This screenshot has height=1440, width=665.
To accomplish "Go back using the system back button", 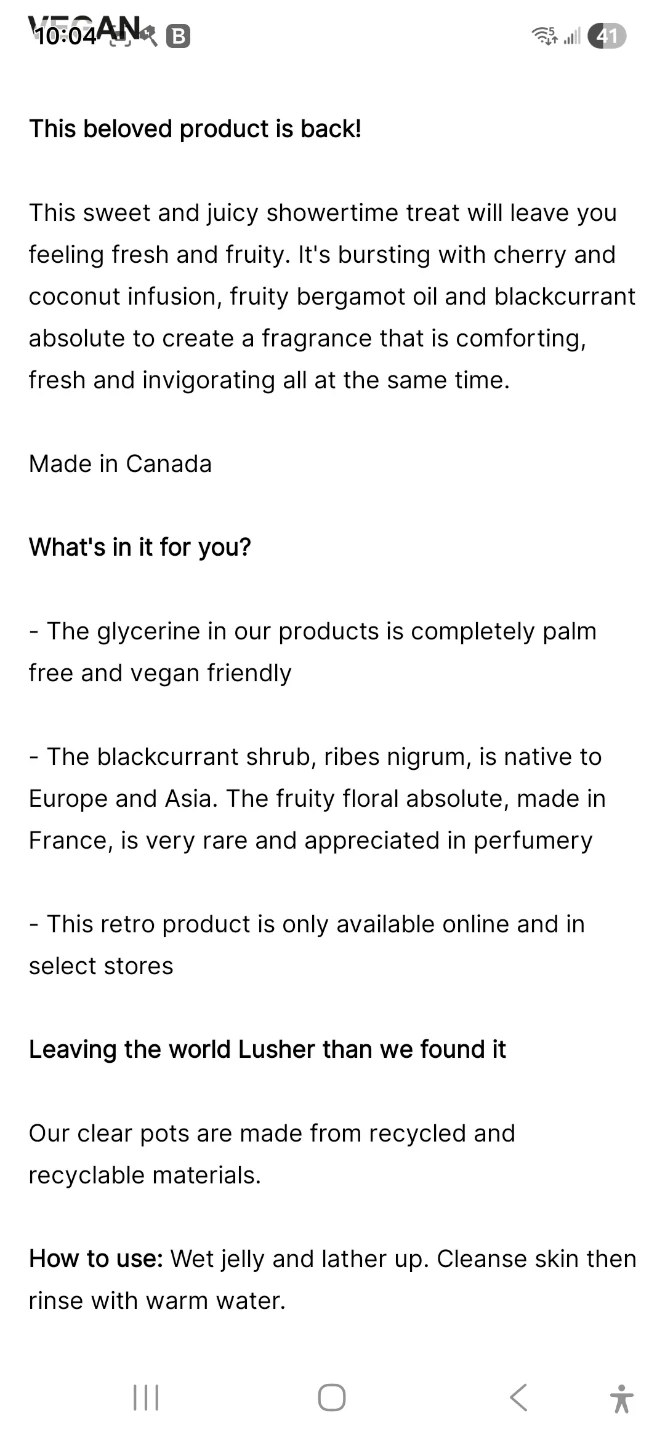I will 518,1397.
